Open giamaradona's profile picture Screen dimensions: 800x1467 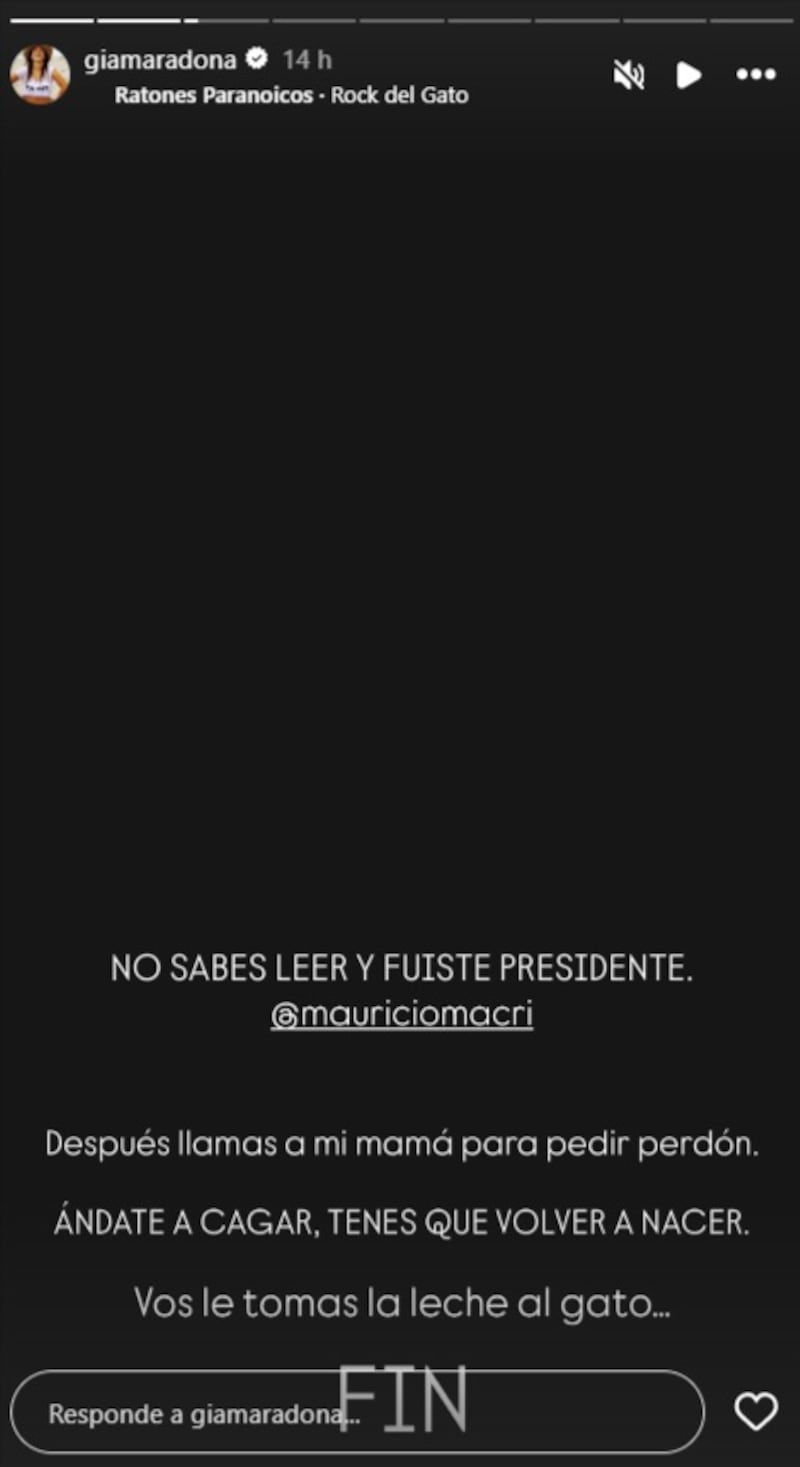pyautogui.click(x=40, y=75)
